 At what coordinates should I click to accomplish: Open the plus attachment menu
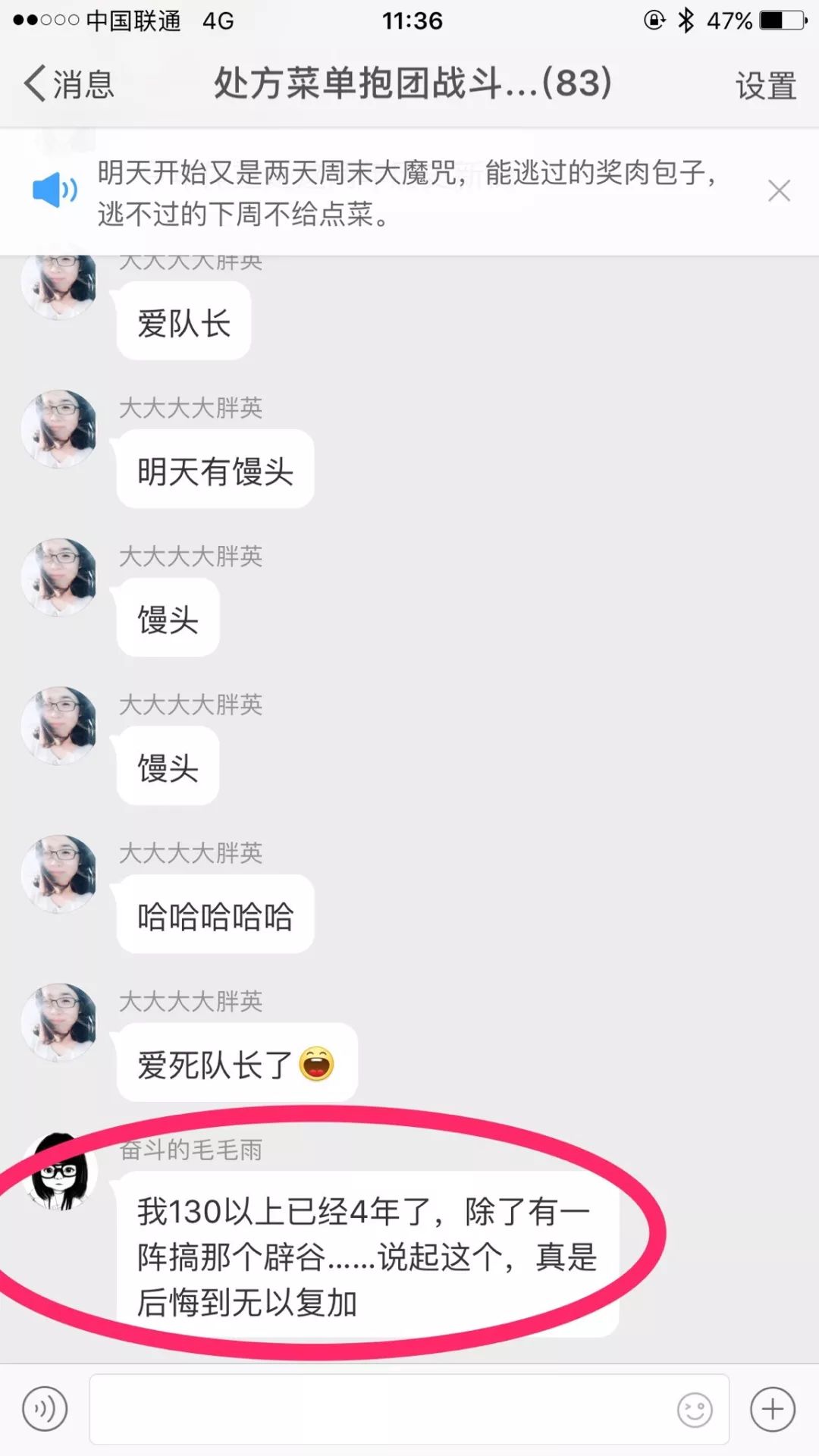(772, 1409)
